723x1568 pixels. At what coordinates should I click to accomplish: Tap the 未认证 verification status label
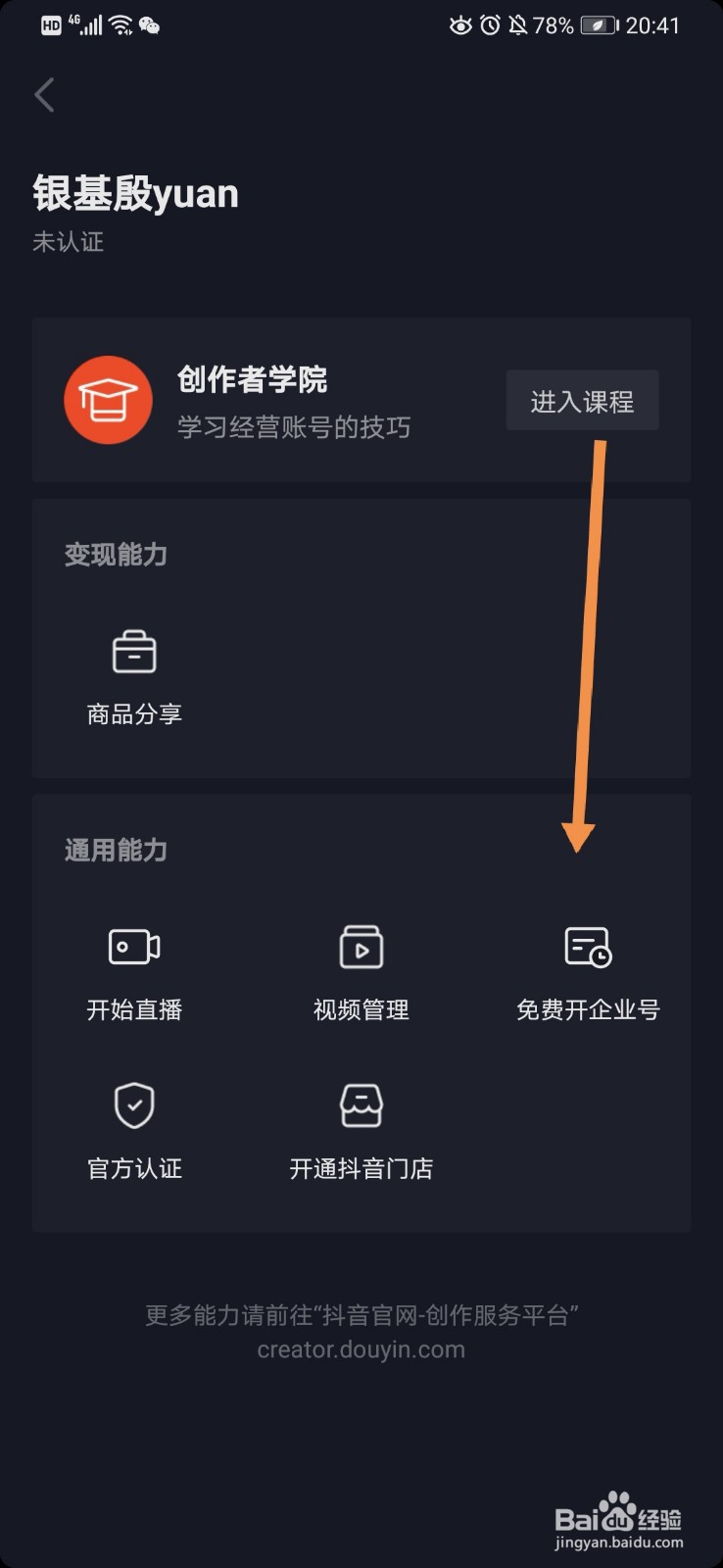tap(67, 242)
